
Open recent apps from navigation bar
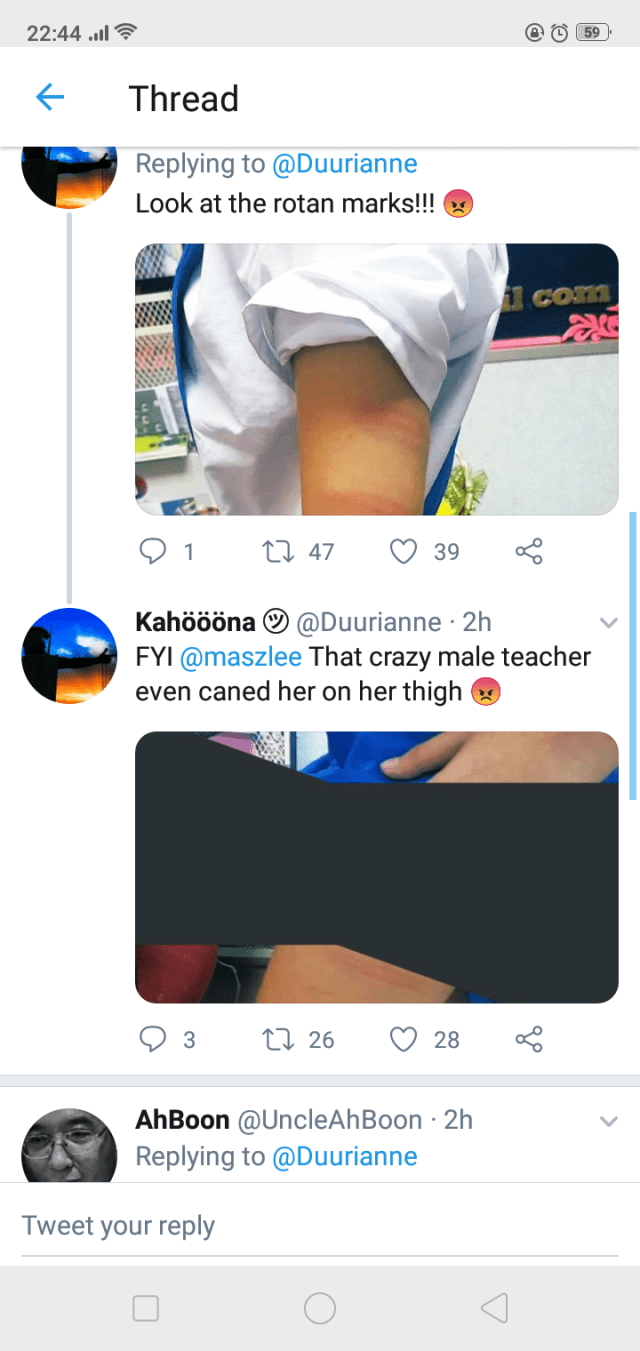(x=146, y=1308)
